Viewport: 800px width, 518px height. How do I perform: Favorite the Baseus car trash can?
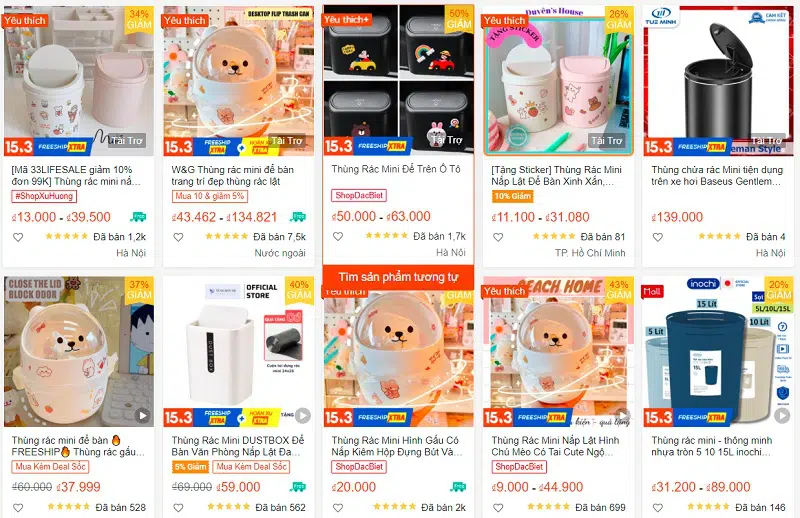[657, 237]
